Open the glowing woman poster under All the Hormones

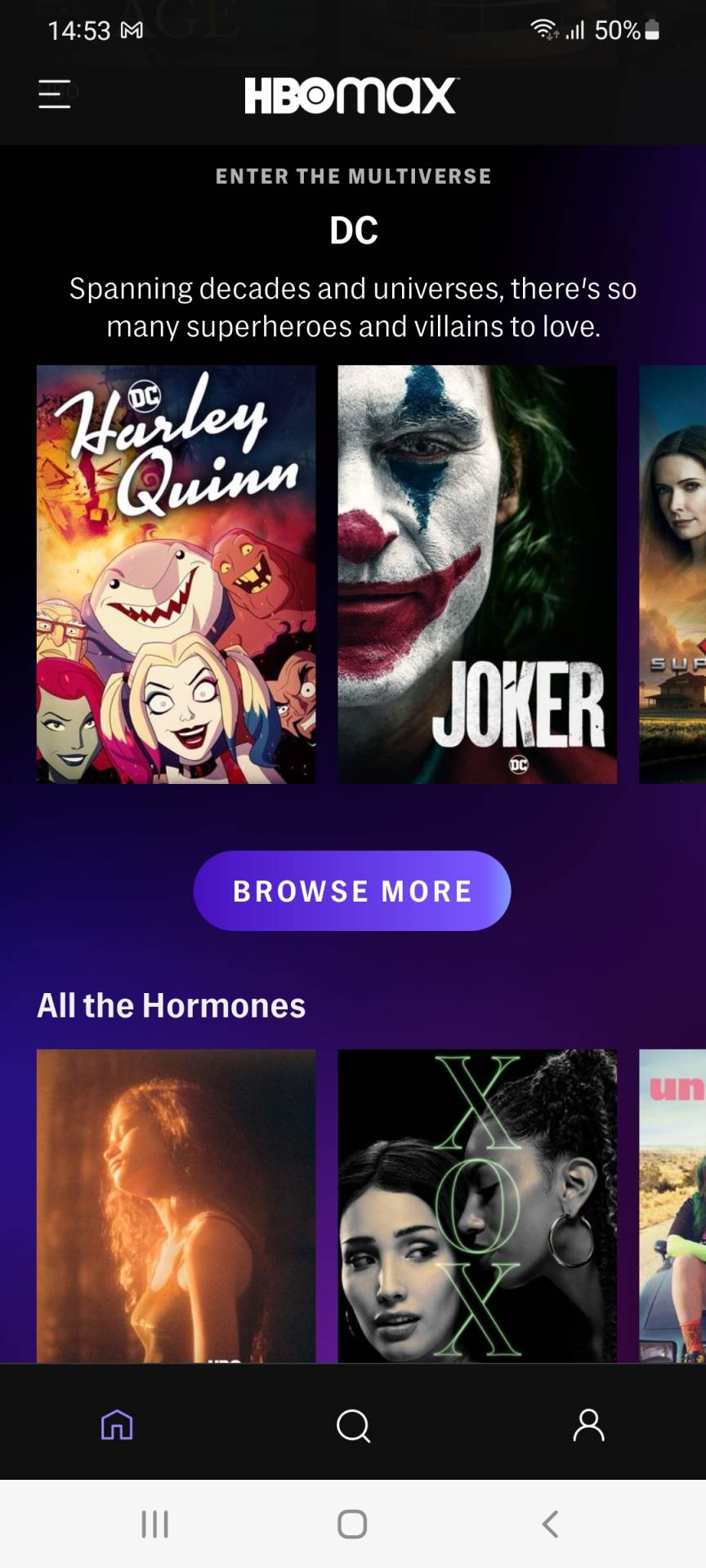[176, 1205]
